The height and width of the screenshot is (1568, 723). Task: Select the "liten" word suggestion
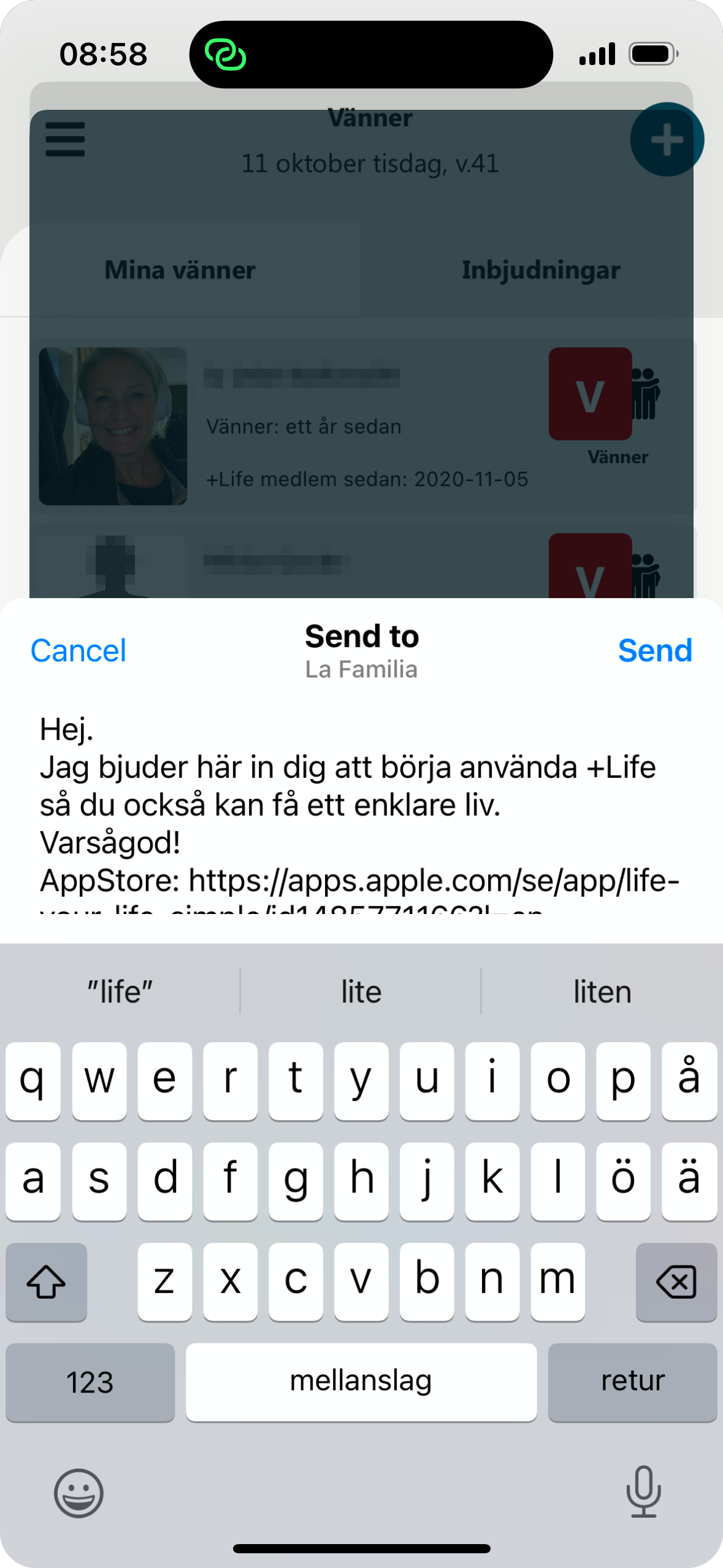[x=602, y=991]
